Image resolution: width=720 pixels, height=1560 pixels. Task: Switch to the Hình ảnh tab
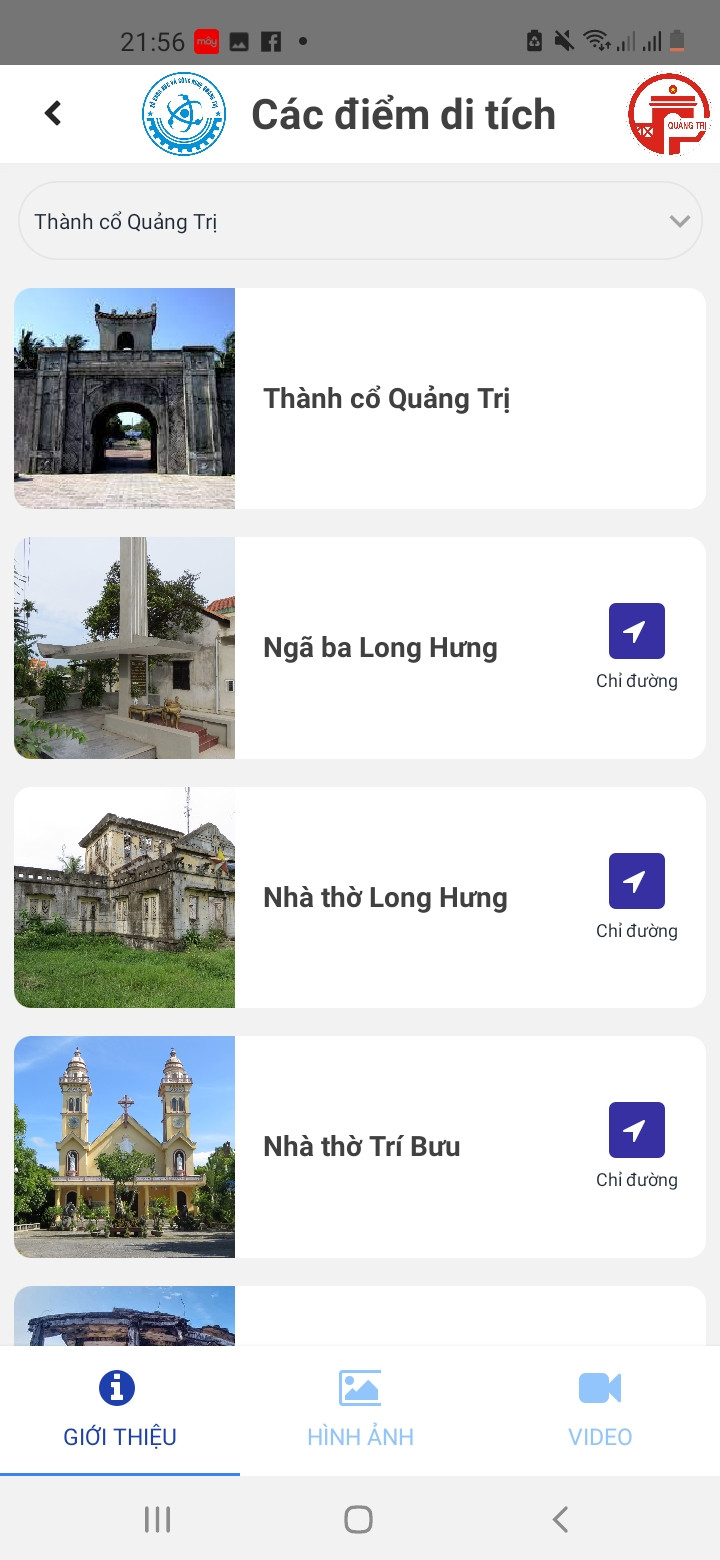pyautogui.click(x=360, y=1410)
